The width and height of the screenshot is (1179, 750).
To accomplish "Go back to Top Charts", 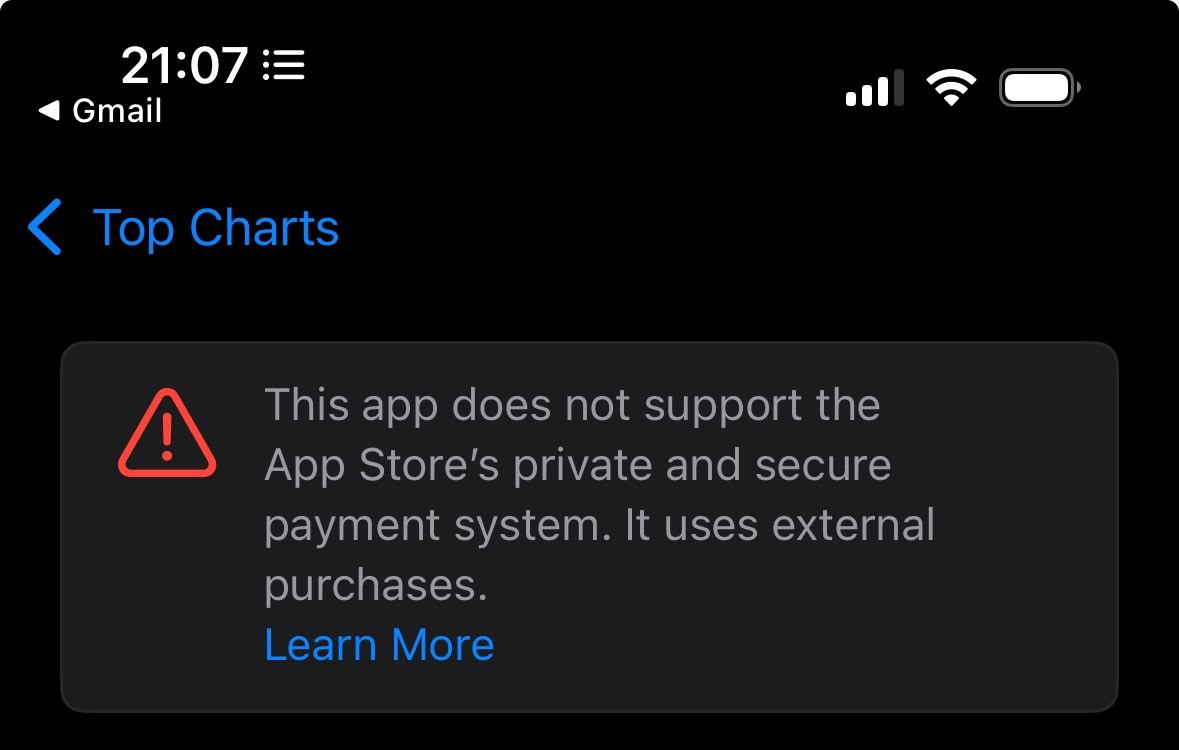I will point(185,228).
